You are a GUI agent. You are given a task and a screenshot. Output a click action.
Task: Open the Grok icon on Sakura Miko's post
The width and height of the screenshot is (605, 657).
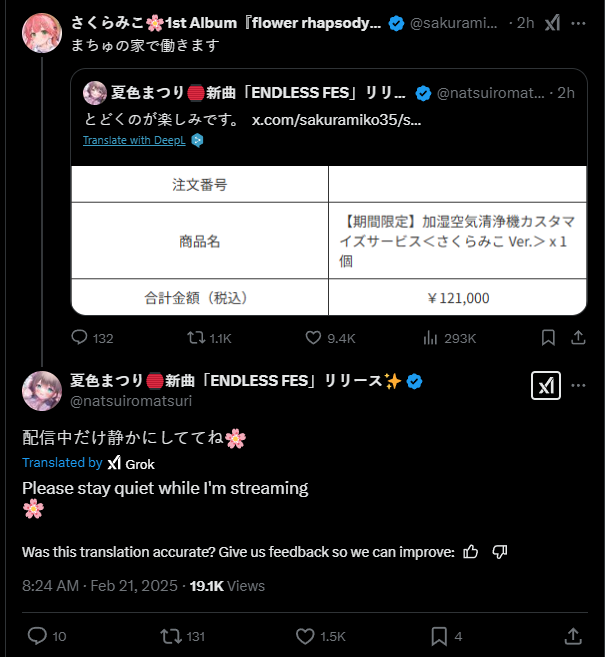(552, 22)
